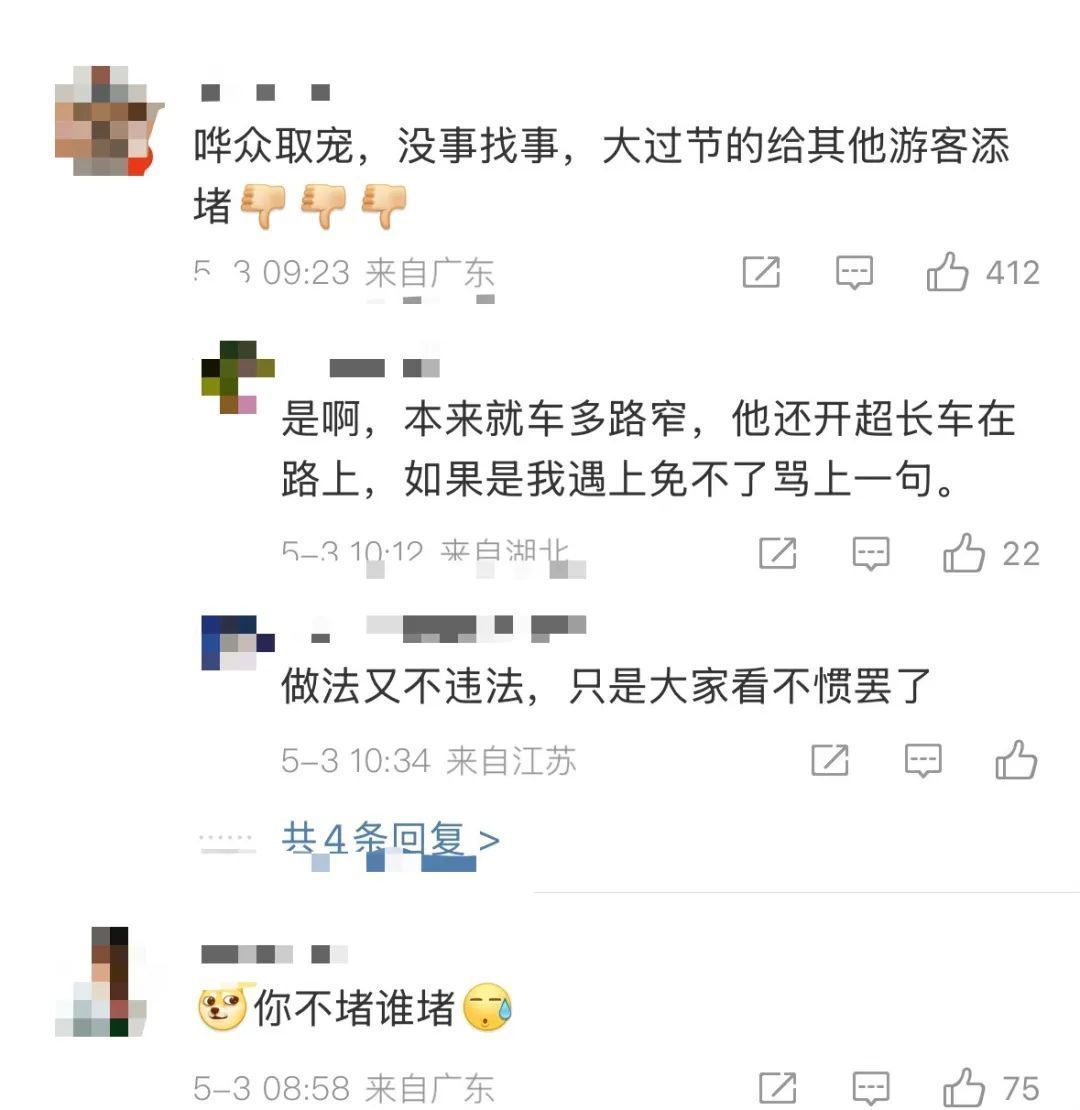Screen dimensions: 1080x1110
Task: Like the comment 你不堵谁堵
Action: (964, 1087)
